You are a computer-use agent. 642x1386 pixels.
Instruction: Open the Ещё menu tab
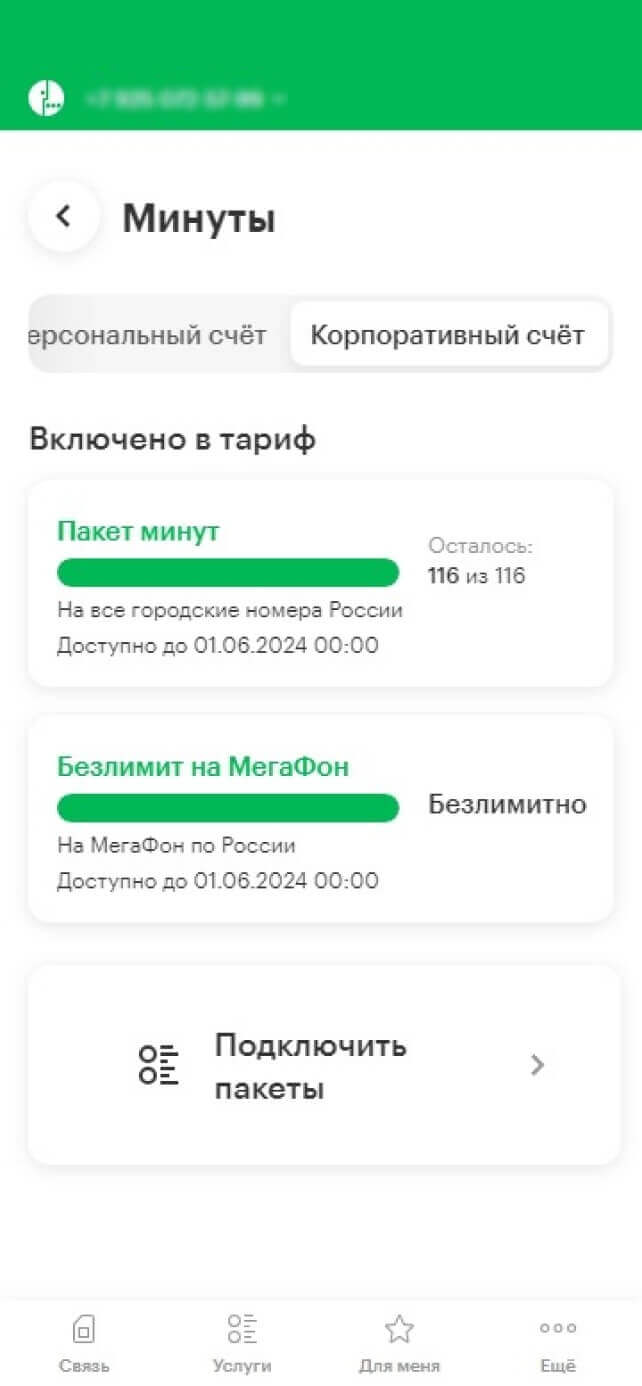557,1343
